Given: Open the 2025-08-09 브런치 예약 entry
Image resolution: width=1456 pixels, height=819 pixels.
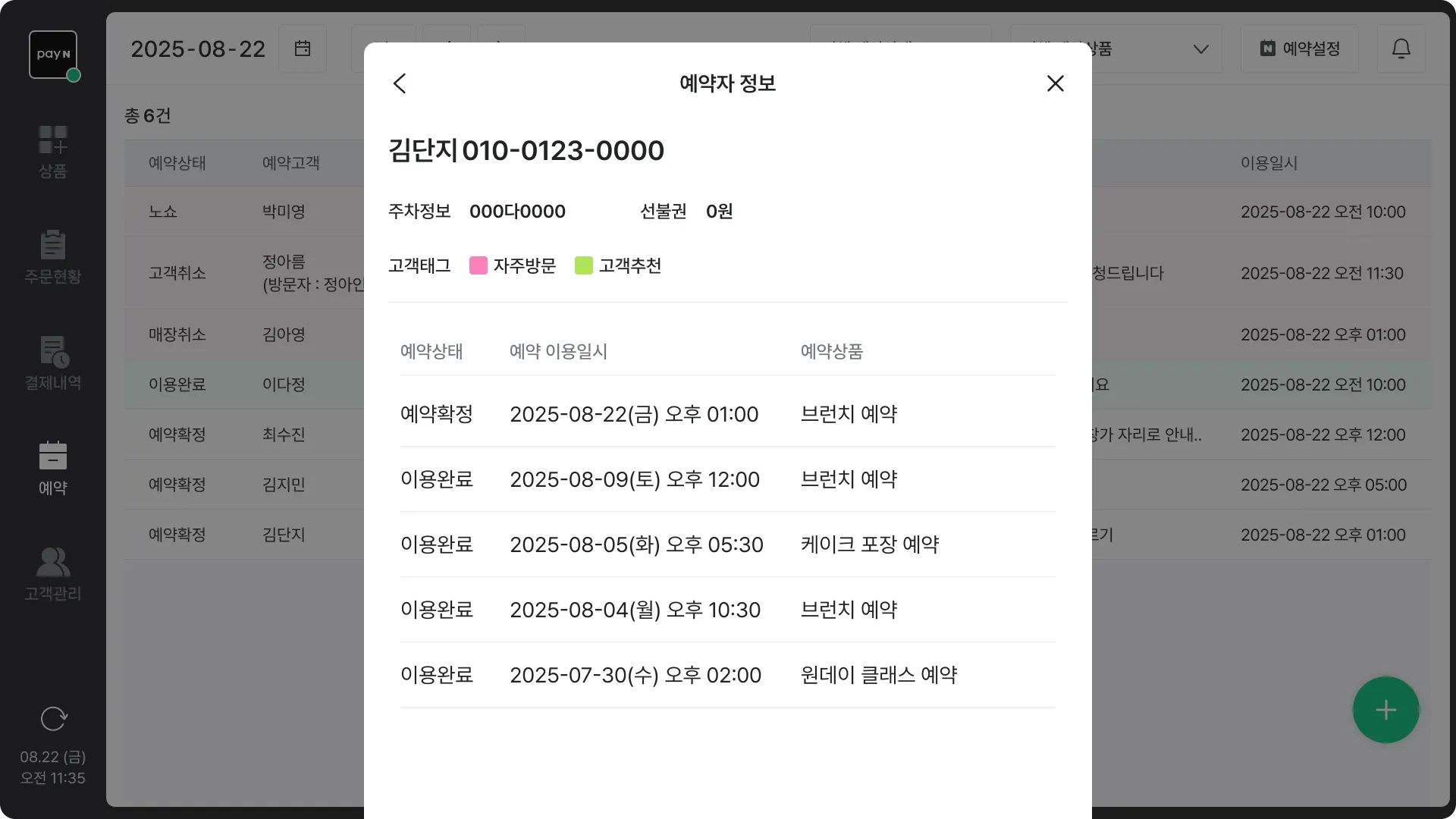Looking at the screenshot, I should coord(726,479).
